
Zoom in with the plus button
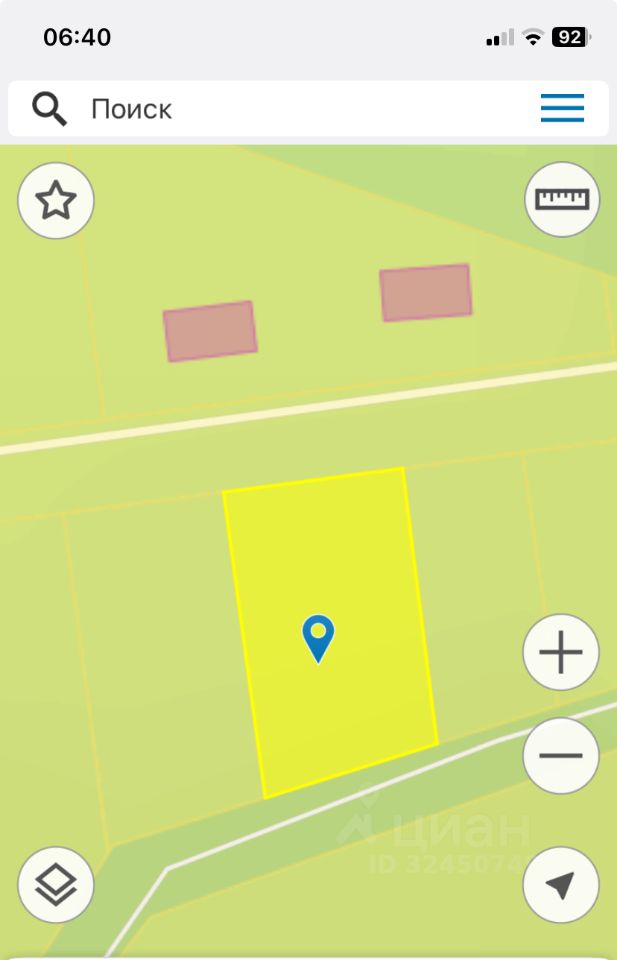coord(561,653)
